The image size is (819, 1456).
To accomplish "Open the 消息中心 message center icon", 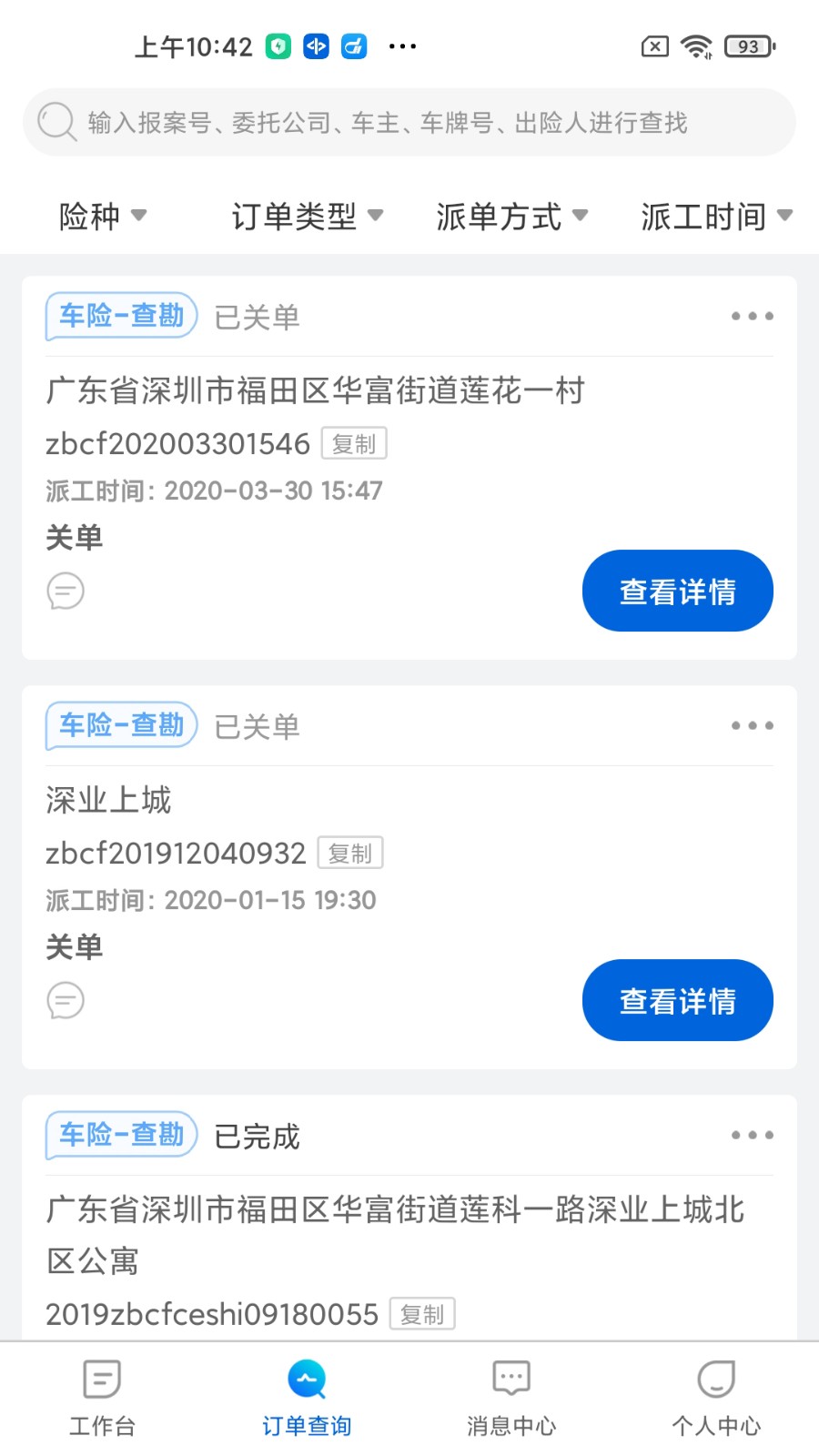I will [x=511, y=1379].
